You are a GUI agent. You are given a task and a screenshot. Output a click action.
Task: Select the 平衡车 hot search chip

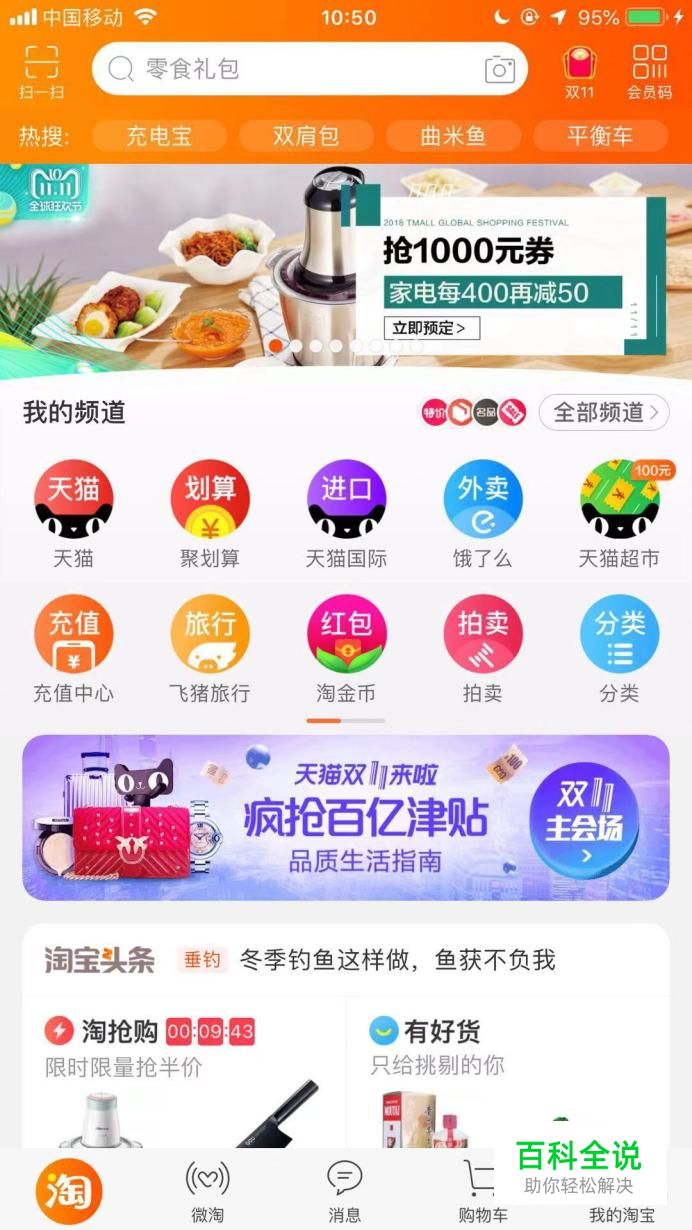[600, 136]
